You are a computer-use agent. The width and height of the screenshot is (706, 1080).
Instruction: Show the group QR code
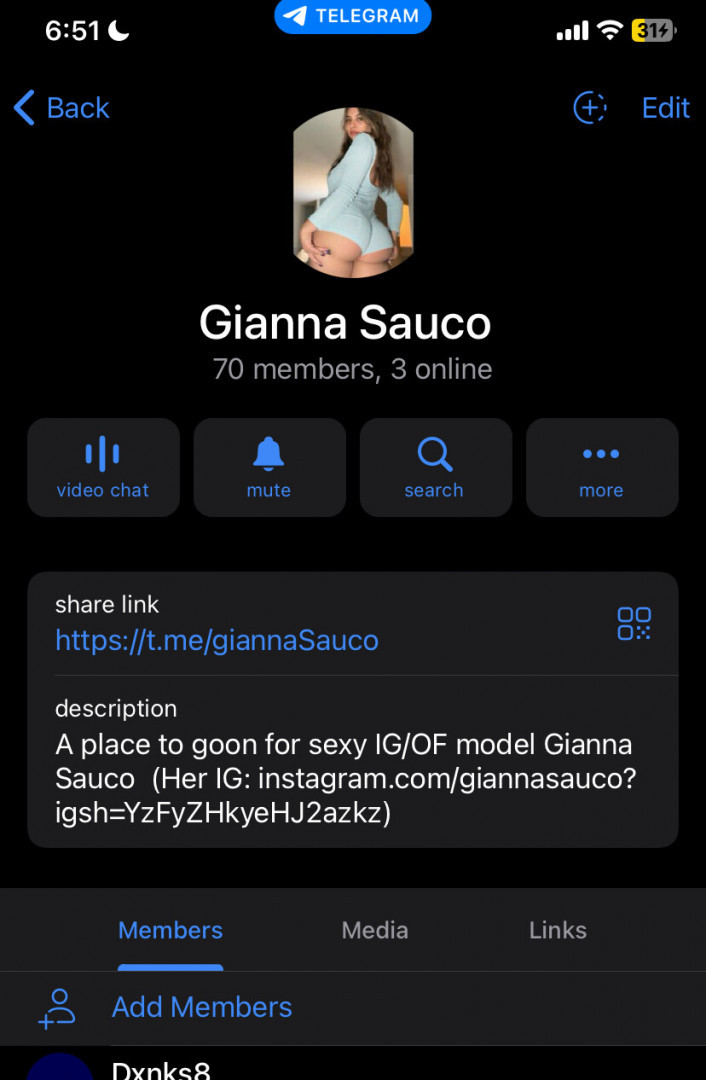(x=634, y=623)
